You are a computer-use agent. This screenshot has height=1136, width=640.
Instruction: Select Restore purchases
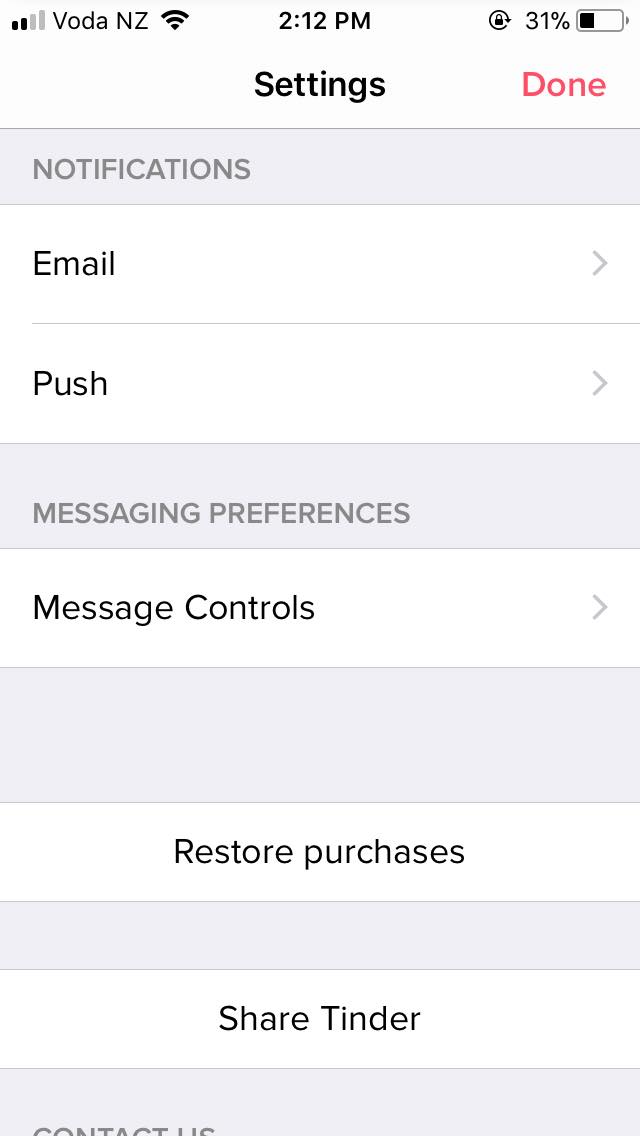coord(320,852)
